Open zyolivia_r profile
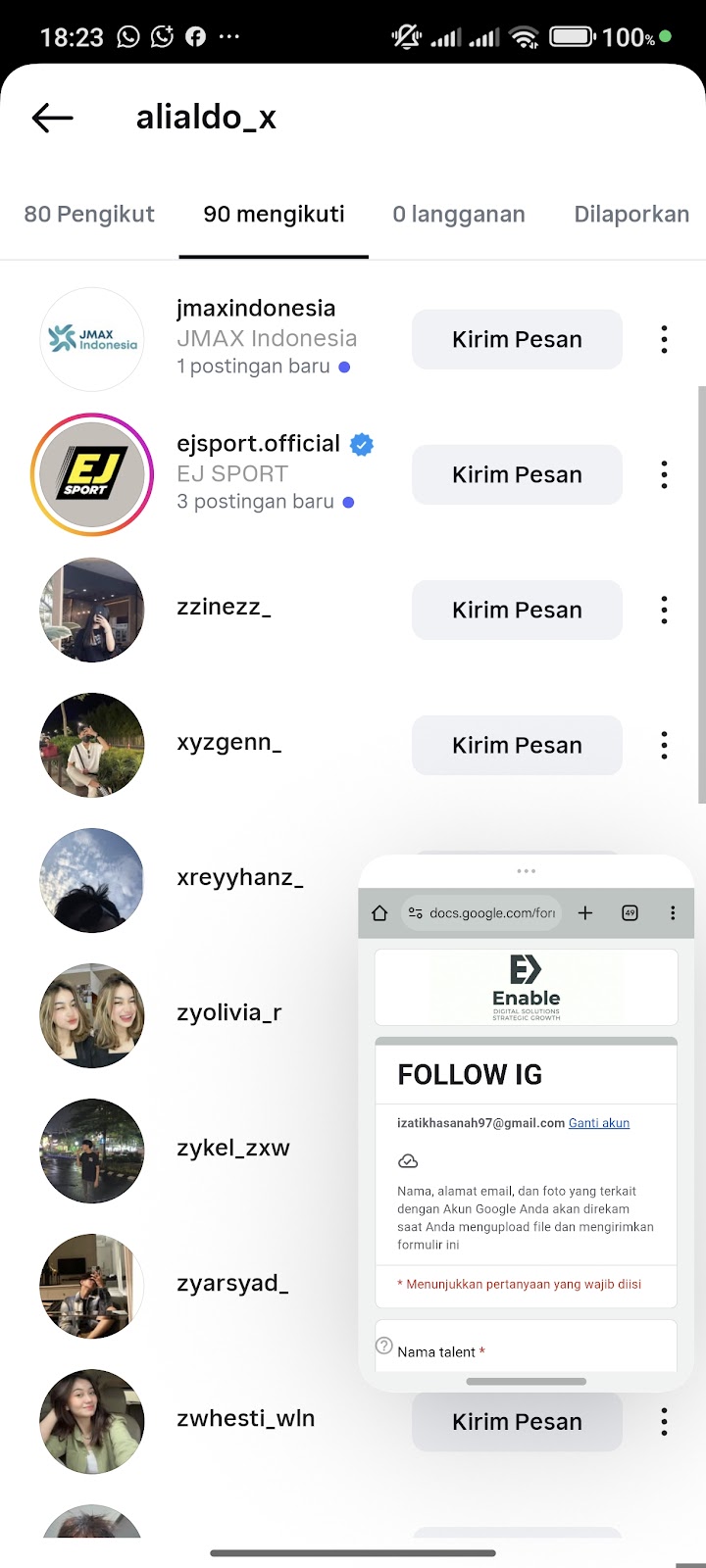This screenshot has width=706, height=1568. tap(228, 1013)
